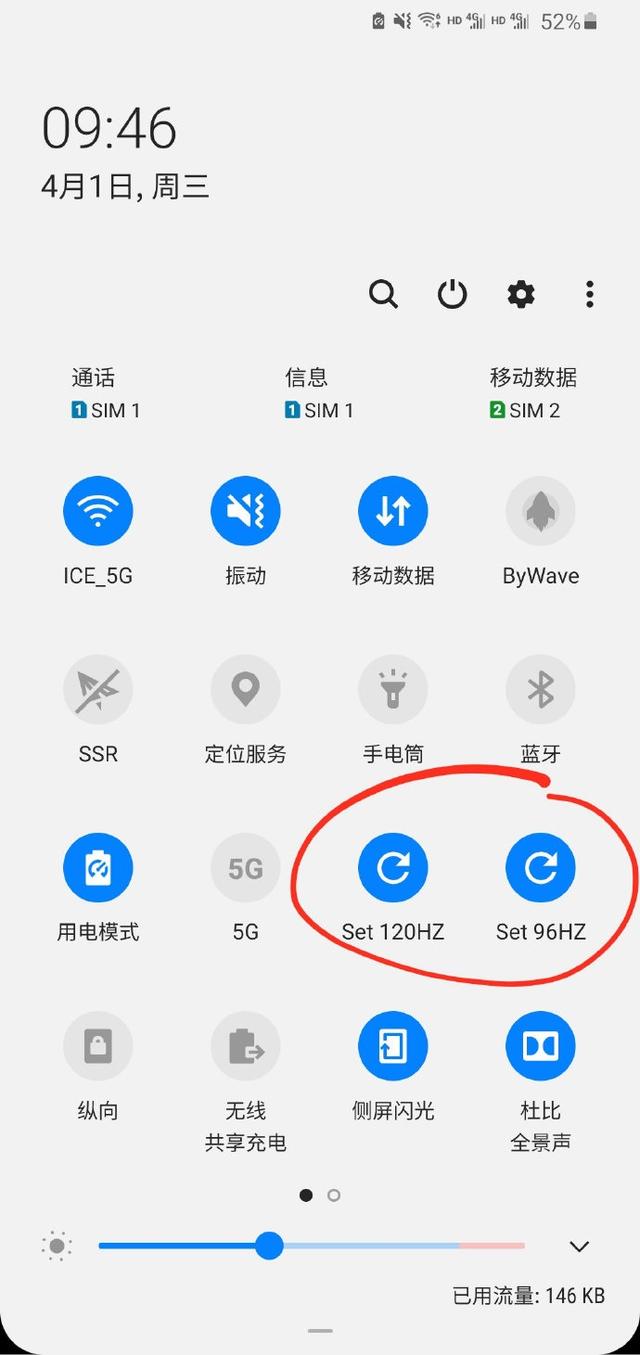Open the three-dot overflow menu
This screenshot has height=1355, width=640.
point(590,294)
